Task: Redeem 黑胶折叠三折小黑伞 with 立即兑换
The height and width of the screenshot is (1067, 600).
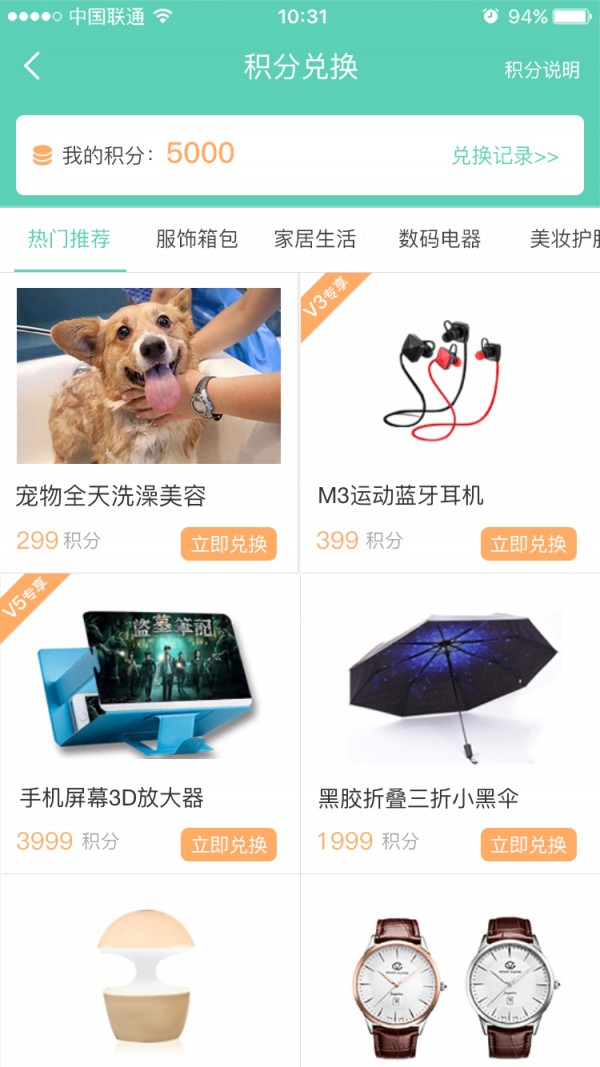Action: coord(528,844)
